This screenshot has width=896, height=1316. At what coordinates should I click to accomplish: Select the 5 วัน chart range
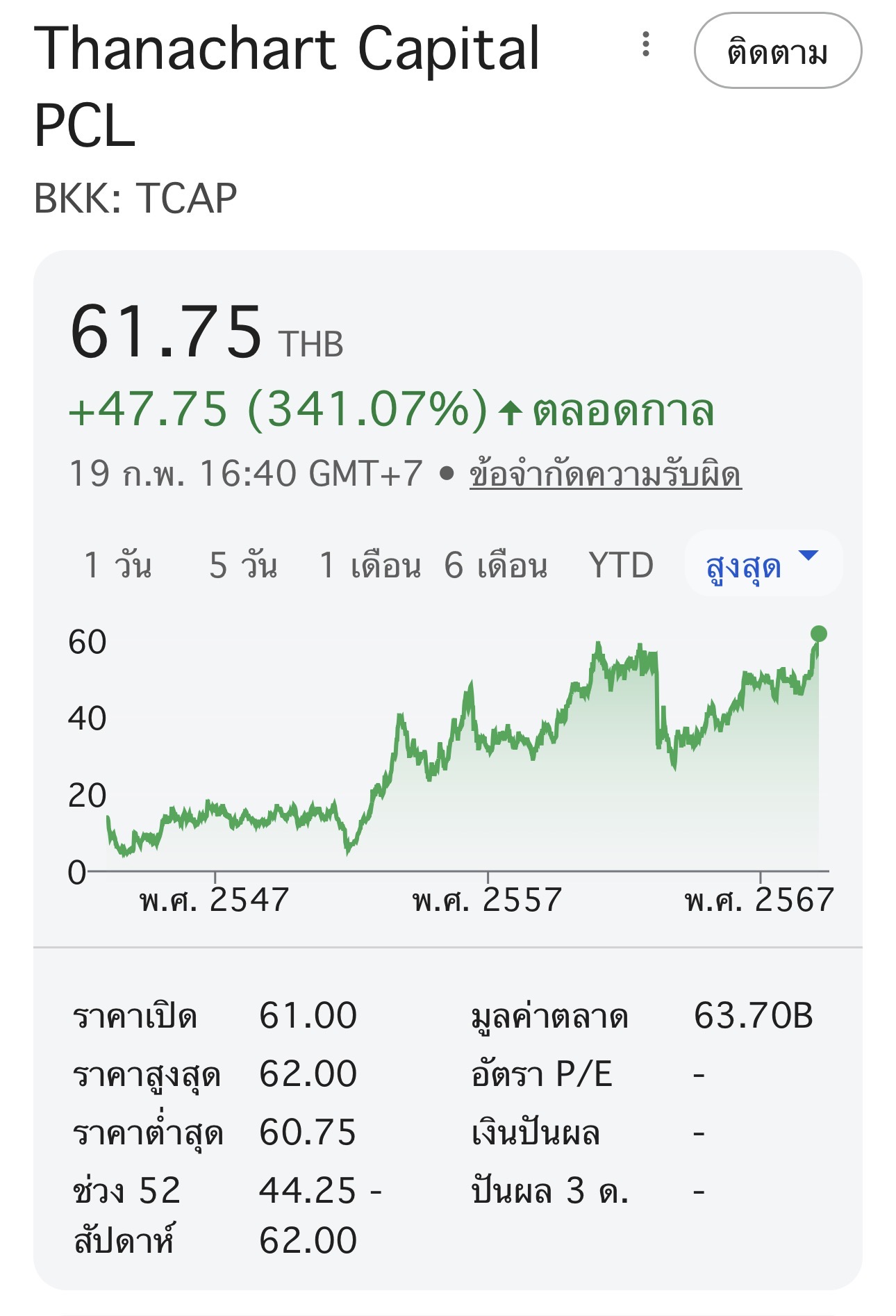[243, 564]
